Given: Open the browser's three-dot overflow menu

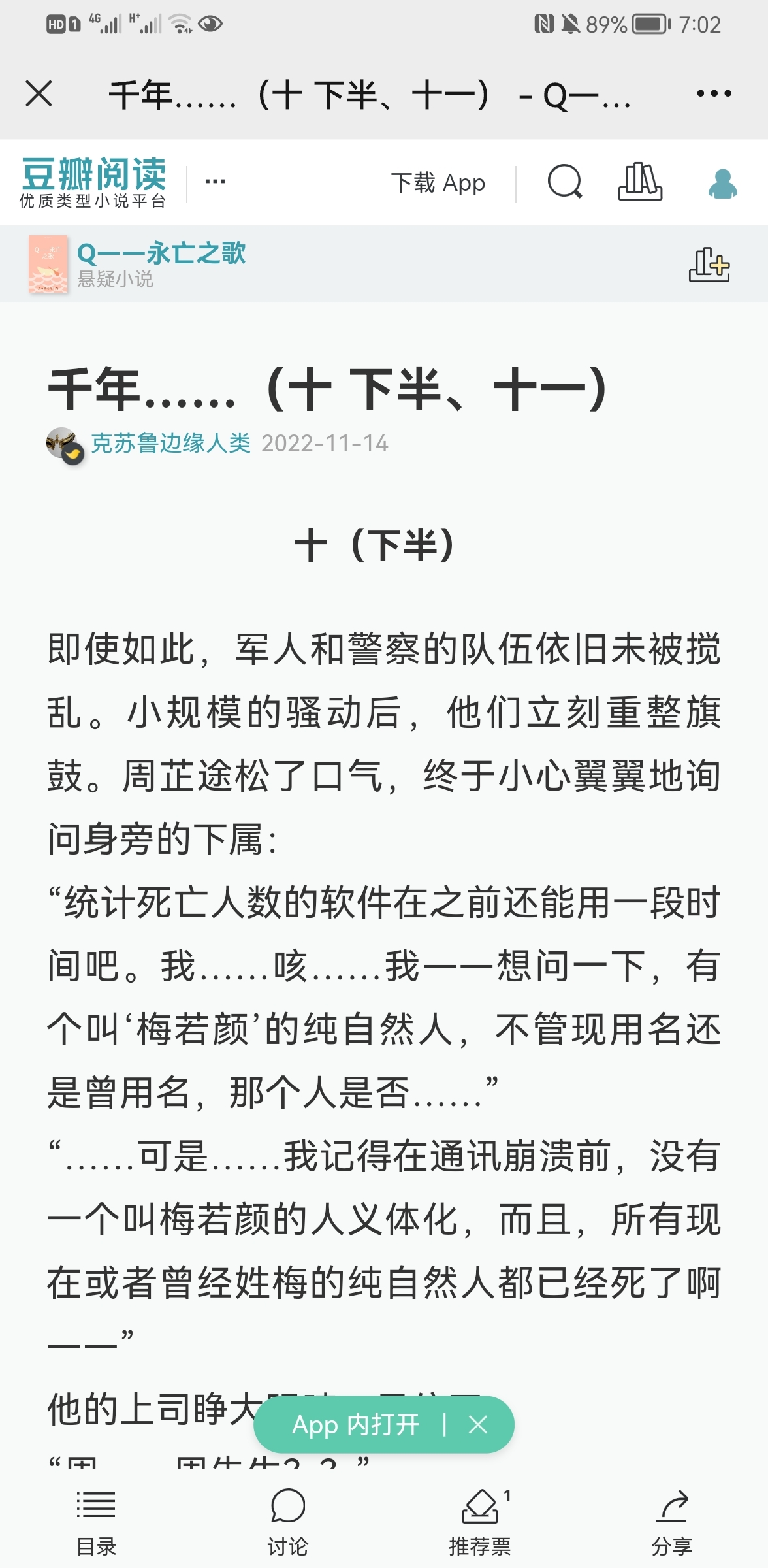Looking at the screenshot, I should click(713, 93).
